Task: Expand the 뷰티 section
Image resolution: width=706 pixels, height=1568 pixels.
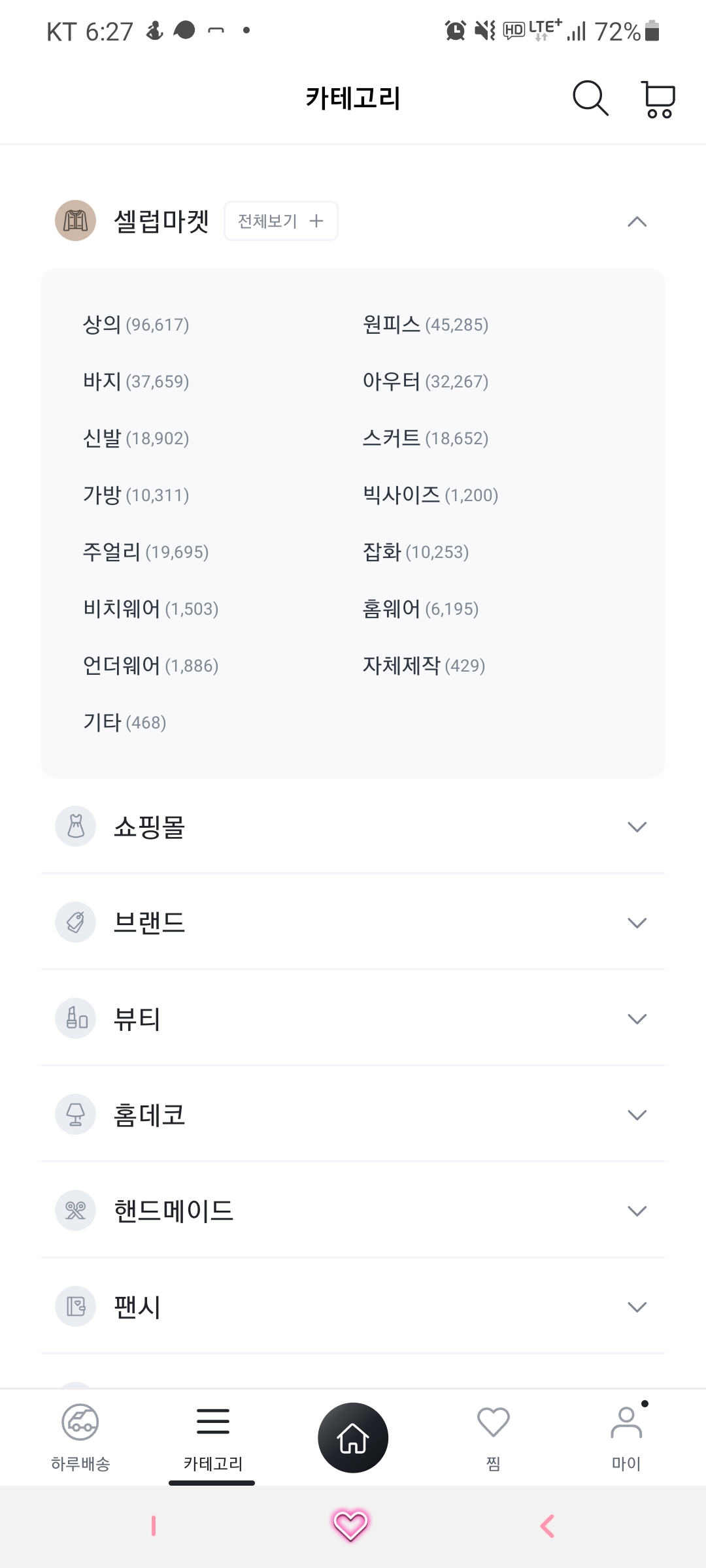Action: pyautogui.click(x=353, y=1019)
